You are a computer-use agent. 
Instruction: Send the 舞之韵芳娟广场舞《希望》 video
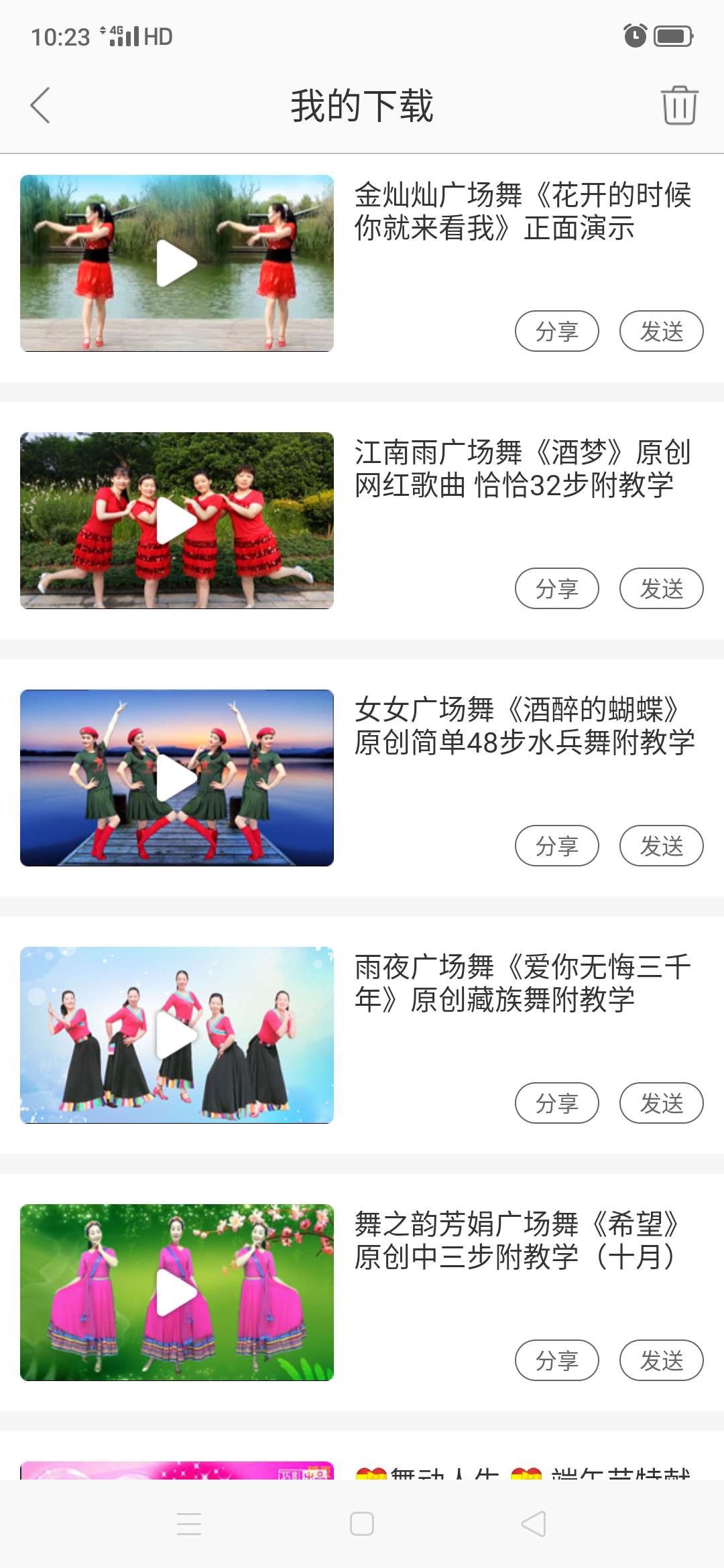(661, 1360)
